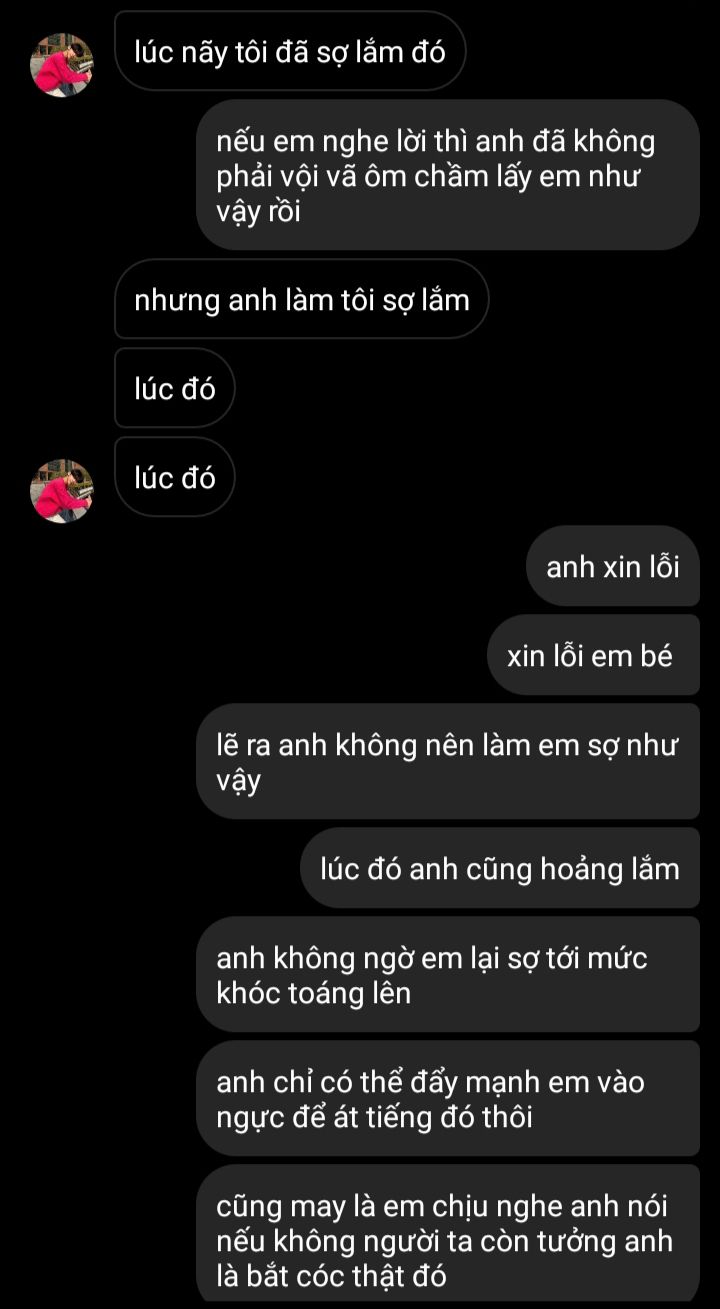Open sender's avatar beside "lúc nãy tôi đã sợ lắm đó"
The height and width of the screenshot is (1309, 720).
click(62, 65)
